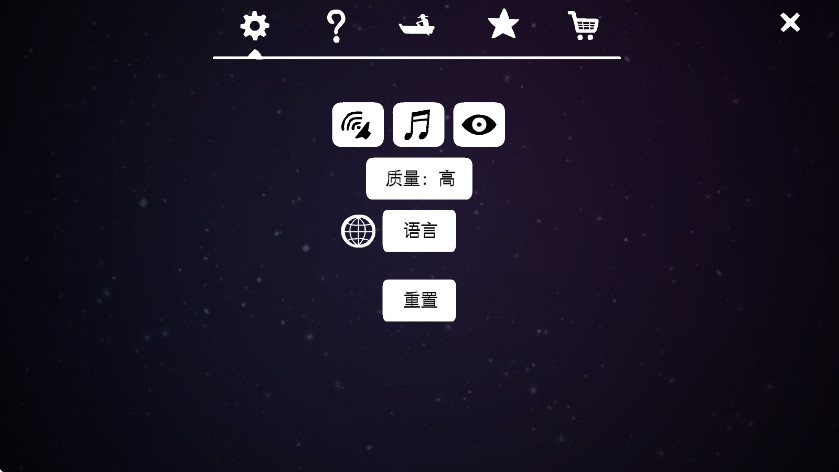Toggle sound effects button
The image size is (839, 472).
point(358,125)
